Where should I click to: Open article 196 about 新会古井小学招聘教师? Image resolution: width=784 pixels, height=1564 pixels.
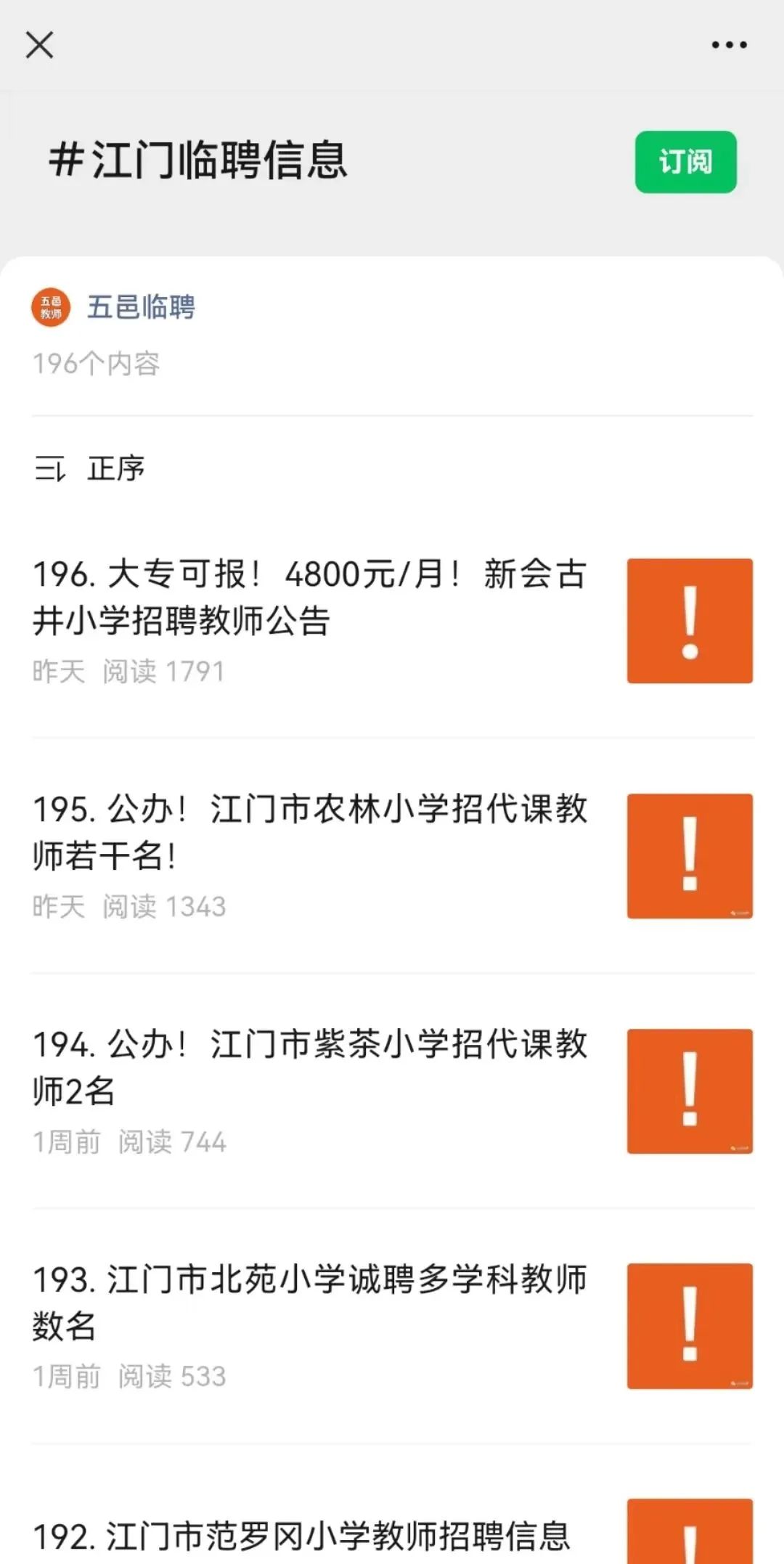tap(392, 621)
